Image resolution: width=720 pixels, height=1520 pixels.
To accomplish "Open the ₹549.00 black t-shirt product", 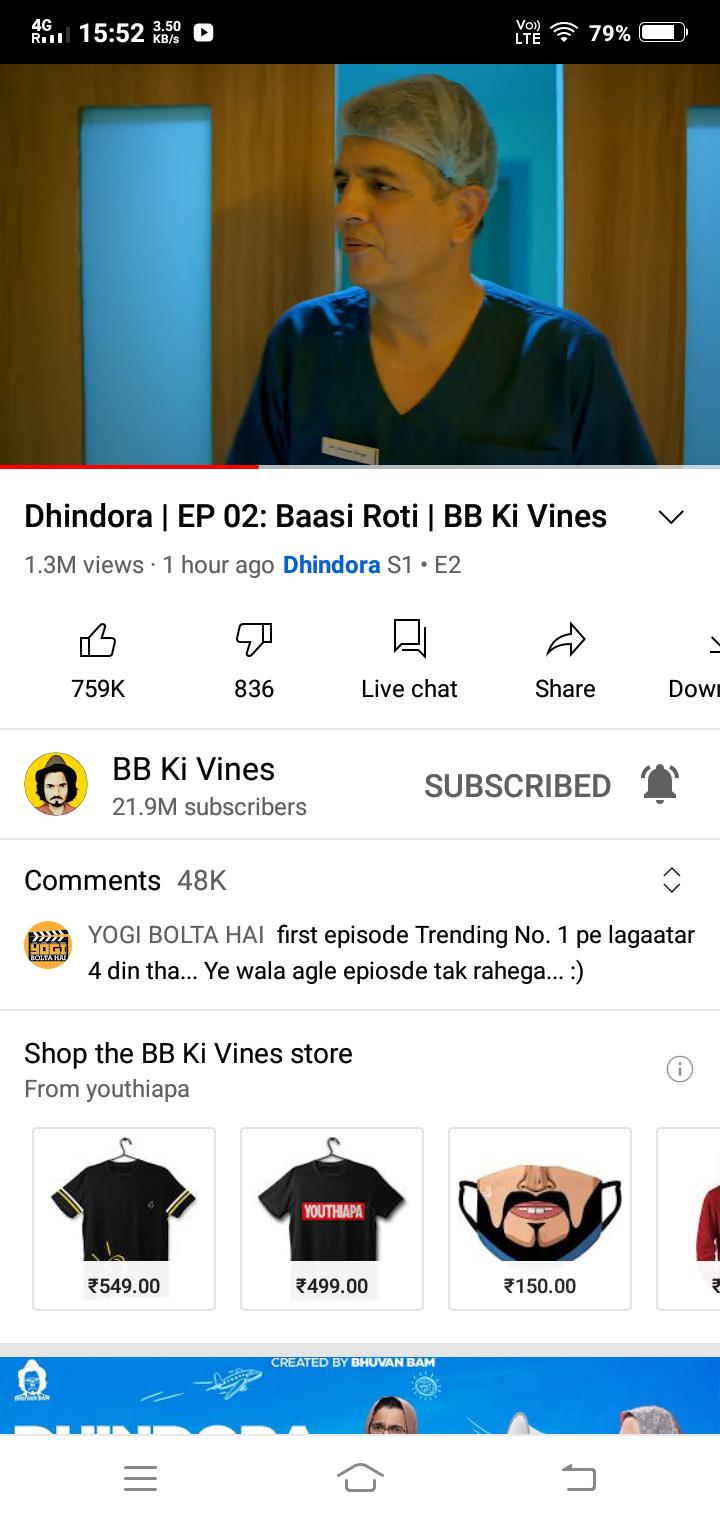I will (124, 1218).
